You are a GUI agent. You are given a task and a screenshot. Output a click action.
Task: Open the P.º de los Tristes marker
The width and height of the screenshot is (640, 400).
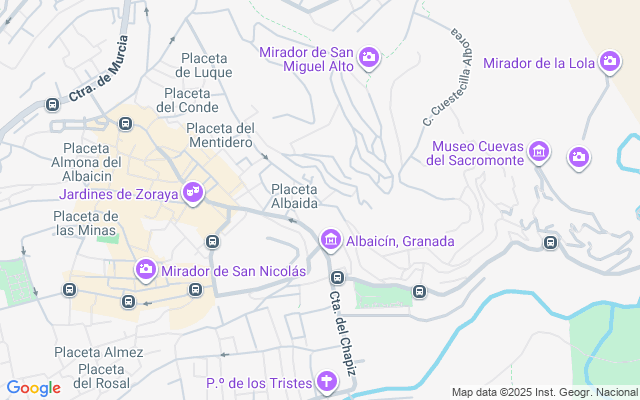pyautogui.click(x=327, y=381)
